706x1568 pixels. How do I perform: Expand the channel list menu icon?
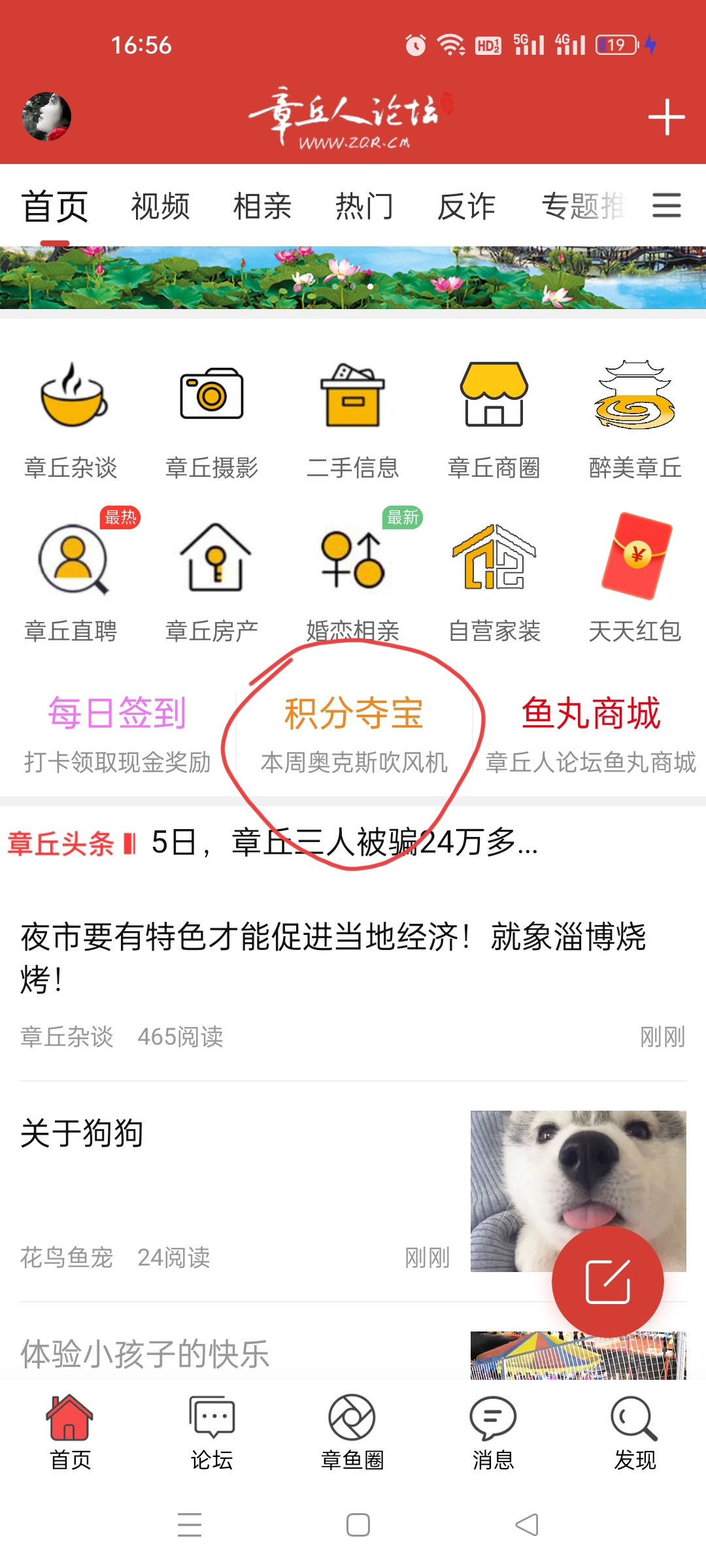click(666, 206)
